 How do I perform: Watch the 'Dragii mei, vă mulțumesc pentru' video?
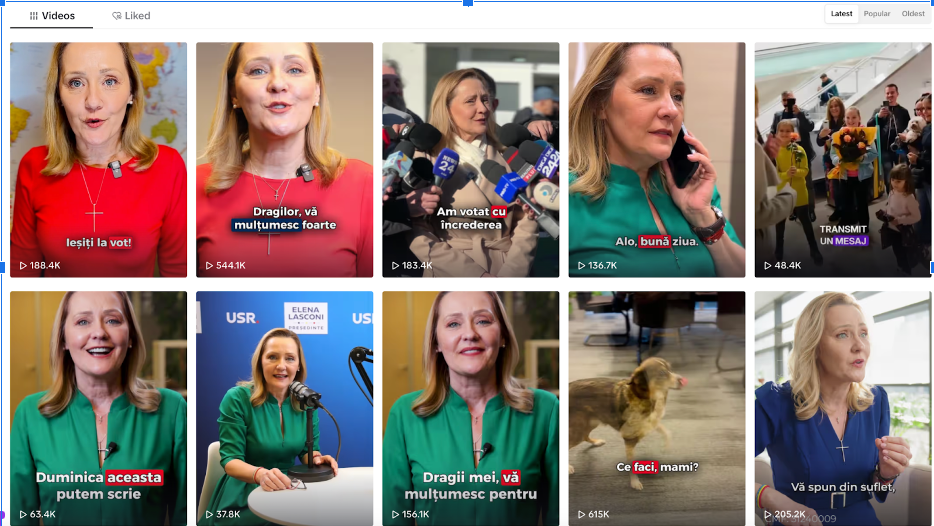point(470,408)
